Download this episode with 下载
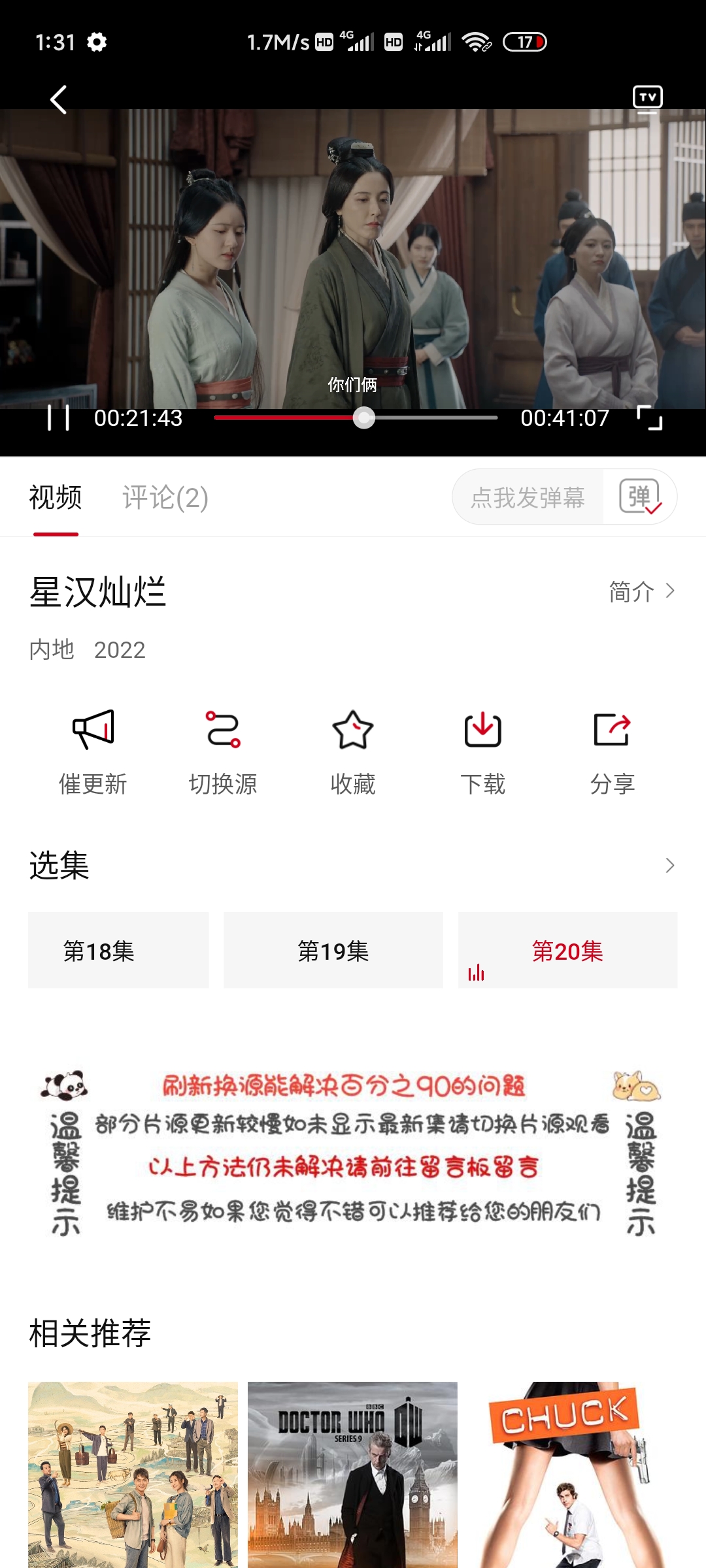The height and width of the screenshot is (1568, 706). 482,751
